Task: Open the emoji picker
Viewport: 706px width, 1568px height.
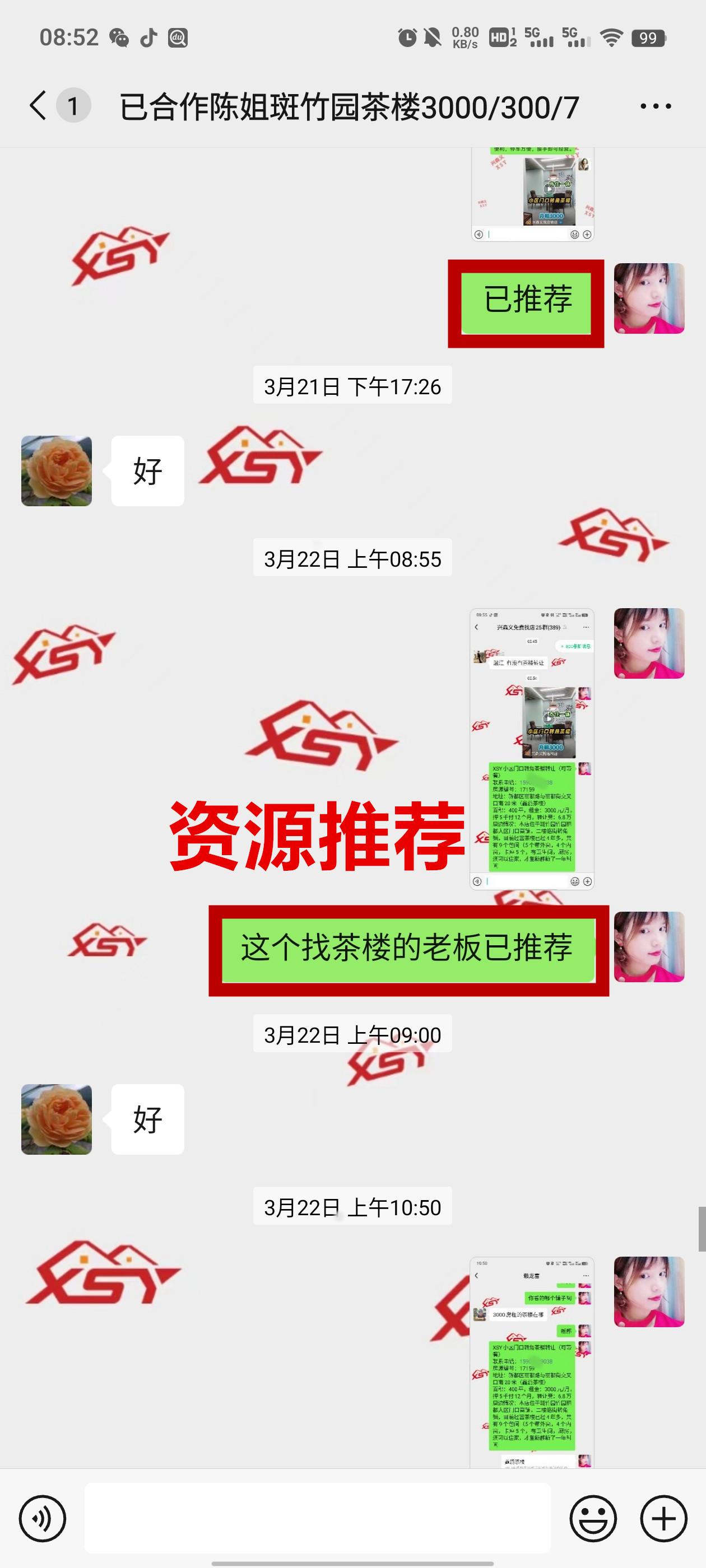Action: [x=593, y=1518]
